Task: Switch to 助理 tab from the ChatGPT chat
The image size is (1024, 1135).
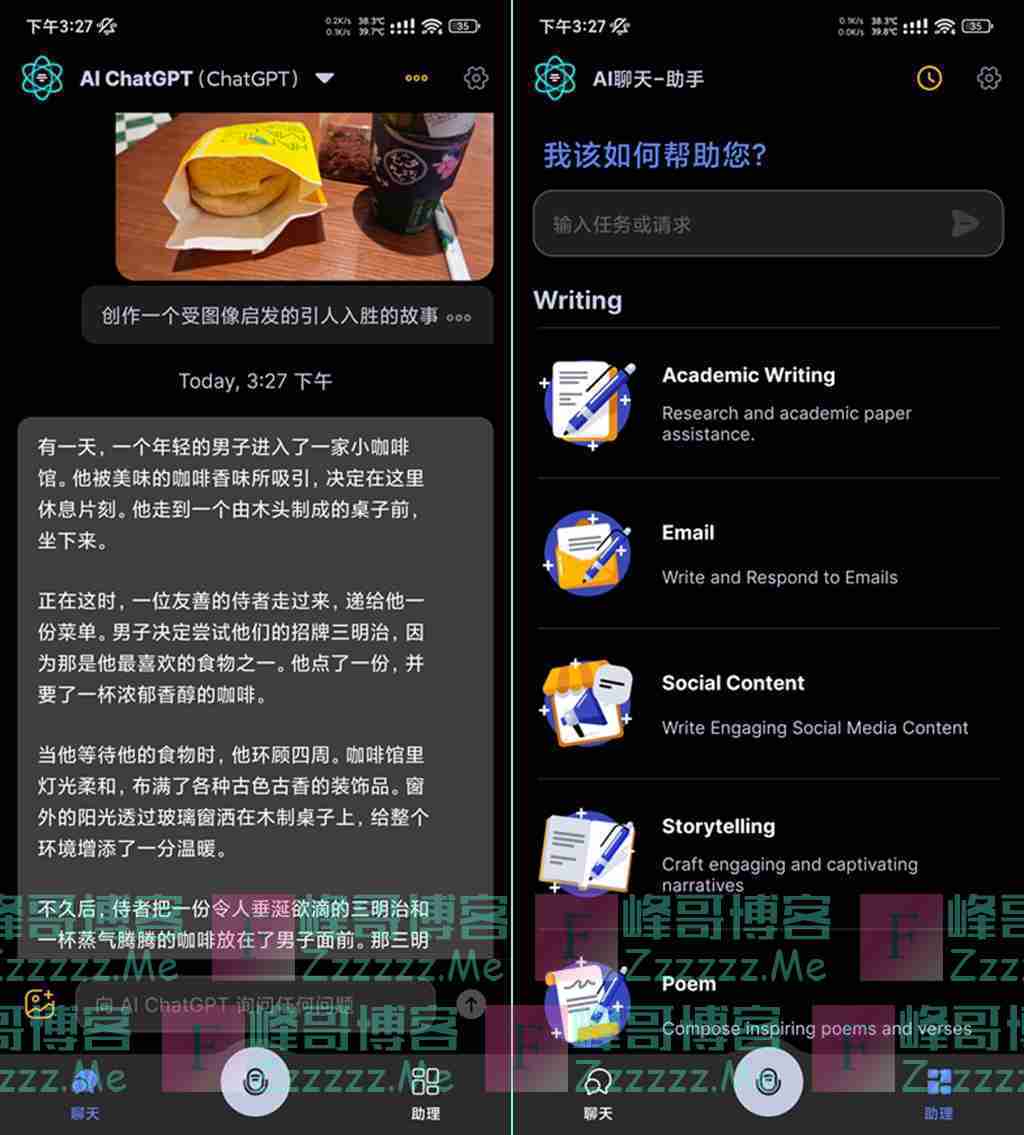Action: click(x=425, y=1092)
